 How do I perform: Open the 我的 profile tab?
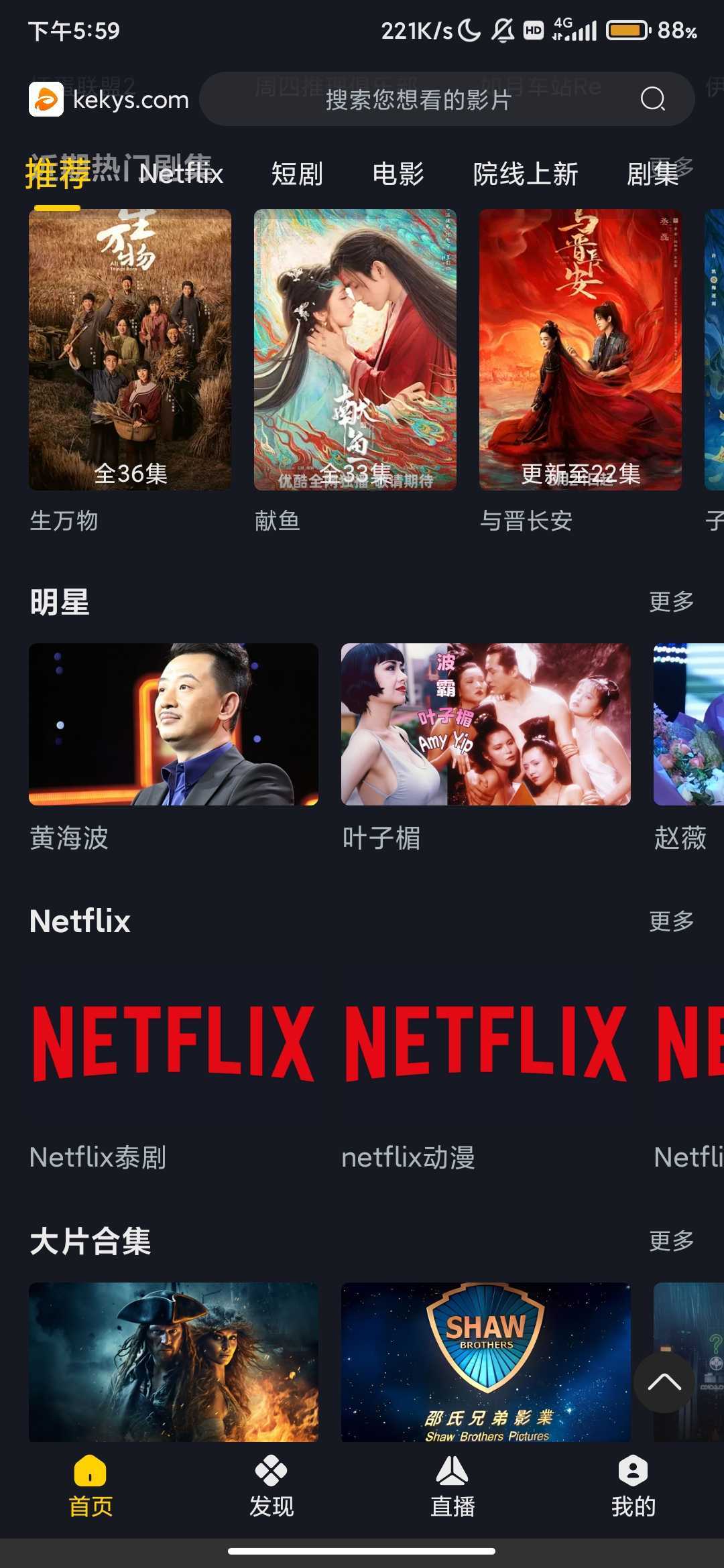pos(633,1486)
